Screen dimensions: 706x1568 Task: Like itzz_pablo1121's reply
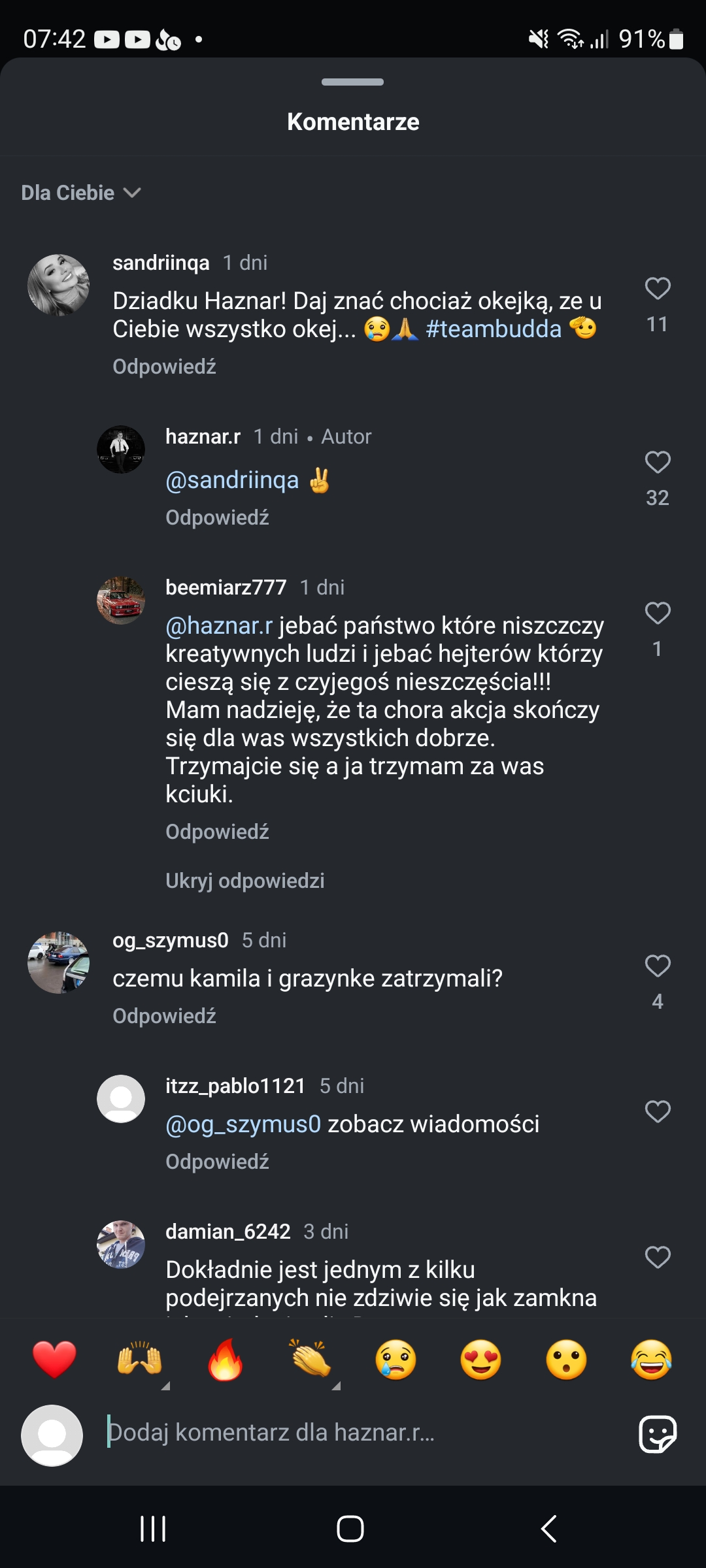pos(657,1112)
